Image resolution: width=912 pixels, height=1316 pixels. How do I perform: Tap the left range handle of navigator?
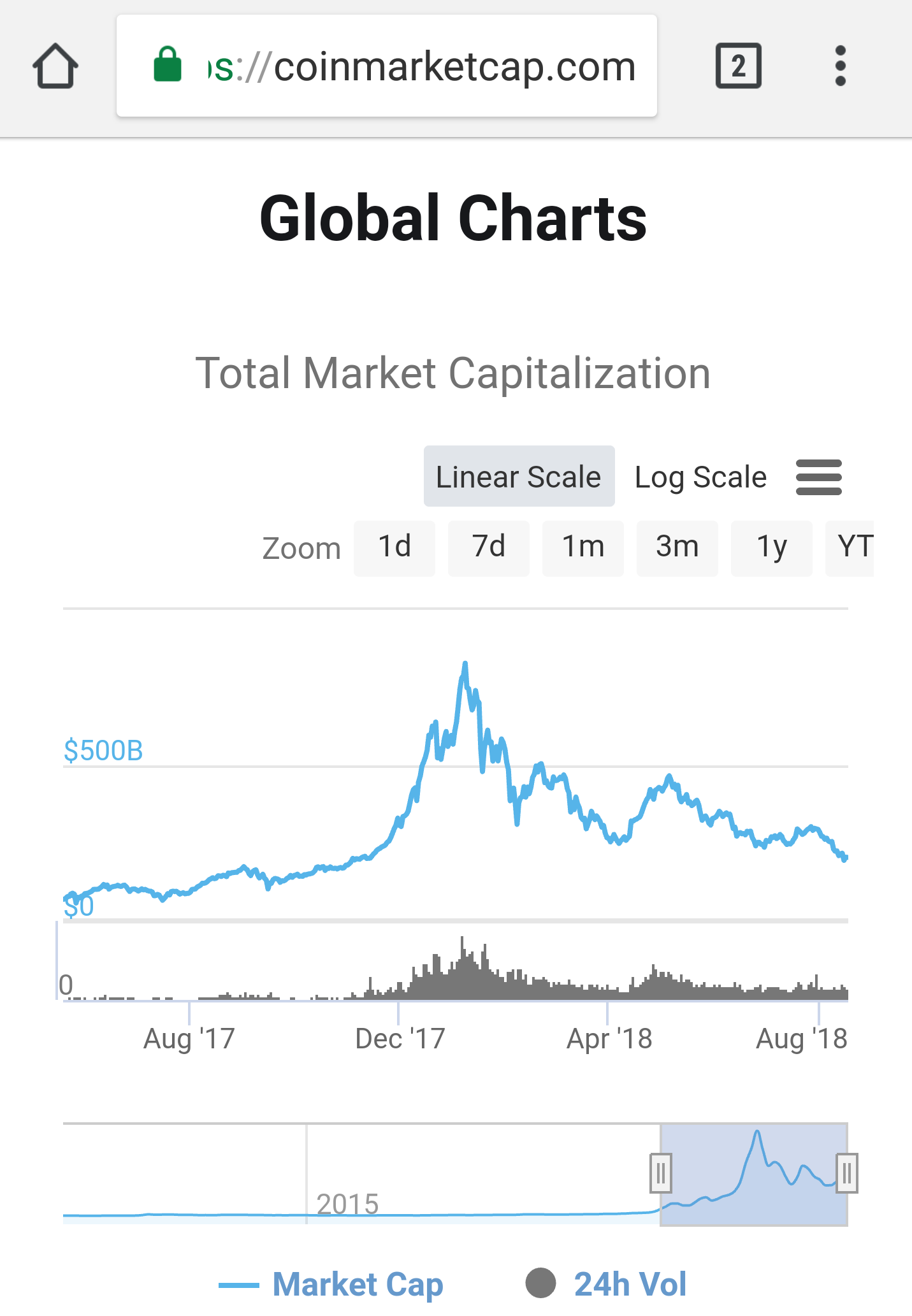point(661,1173)
